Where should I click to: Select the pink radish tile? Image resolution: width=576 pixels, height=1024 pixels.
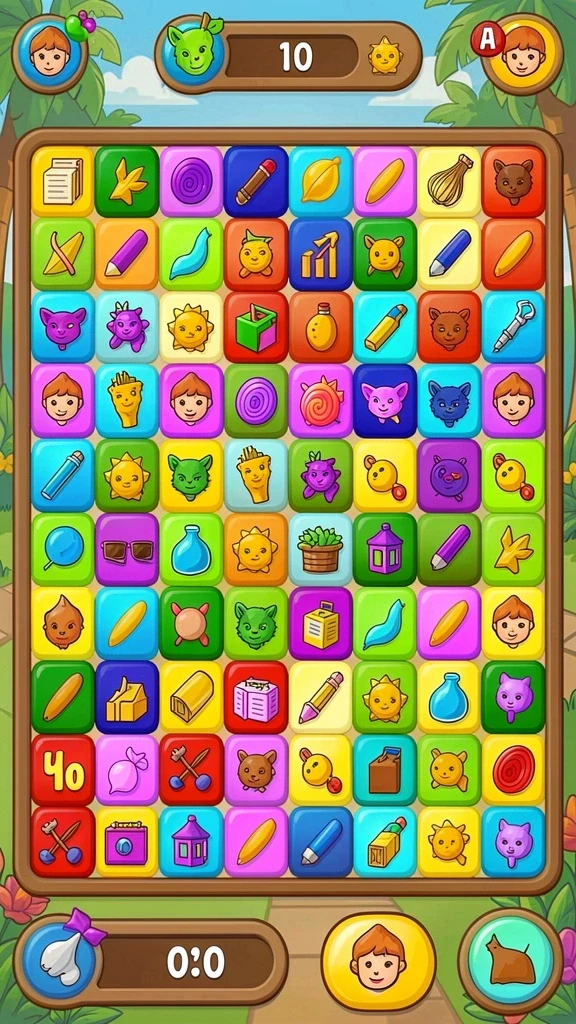coord(127,770)
